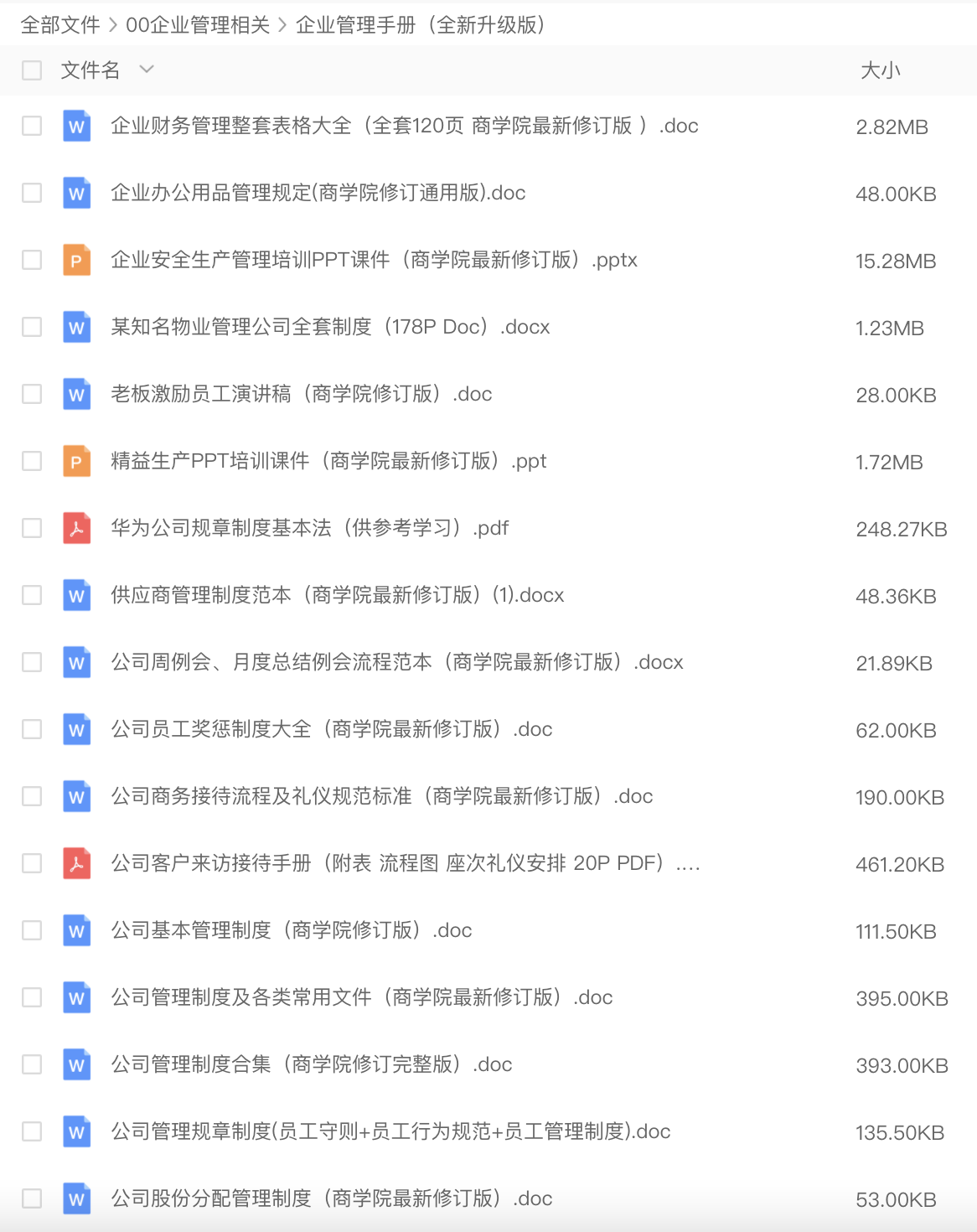Image resolution: width=977 pixels, height=1232 pixels.
Task: Navigate to 00企业管理相关 in the breadcrumb
Action: coord(197,26)
